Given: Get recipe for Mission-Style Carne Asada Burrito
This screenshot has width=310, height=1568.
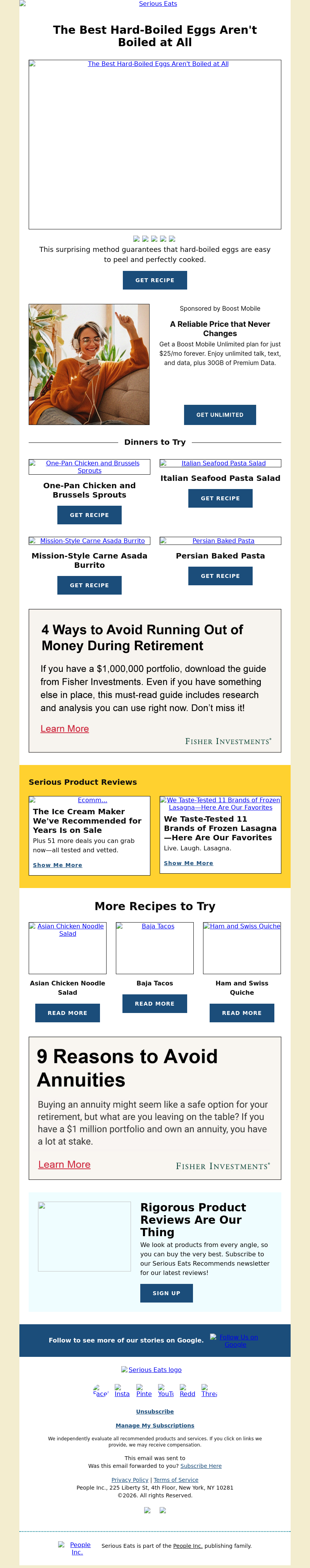Looking at the screenshot, I should click(x=90, y=585).
